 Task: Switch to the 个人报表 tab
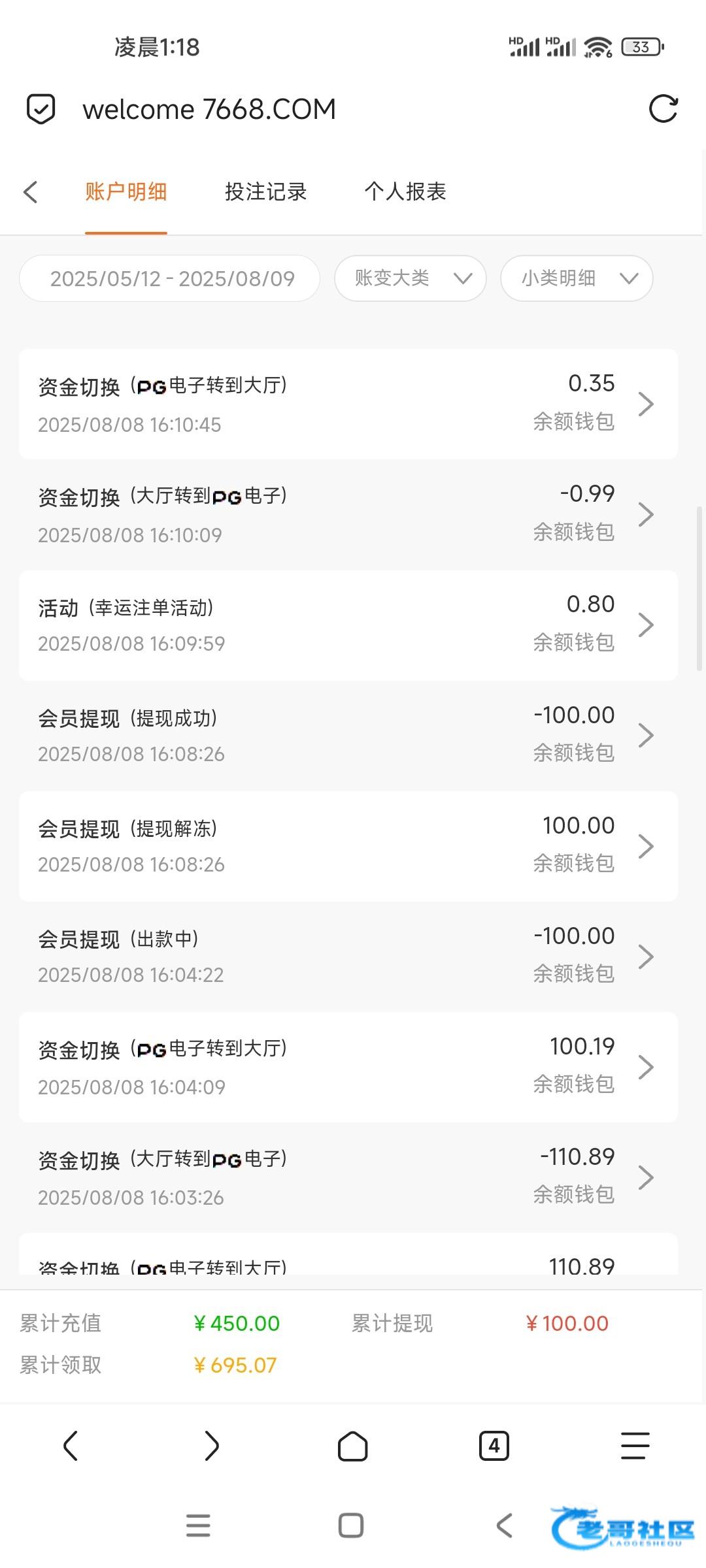405,192
